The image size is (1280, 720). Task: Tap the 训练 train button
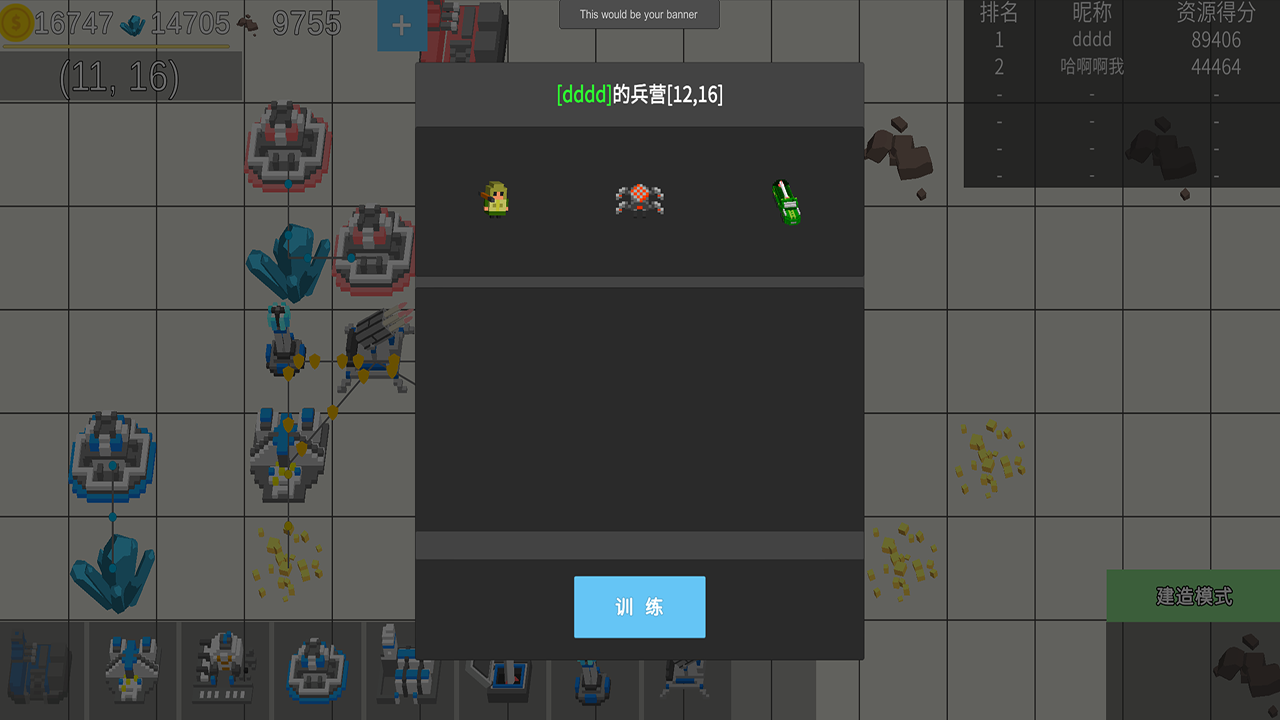(639, 607)
